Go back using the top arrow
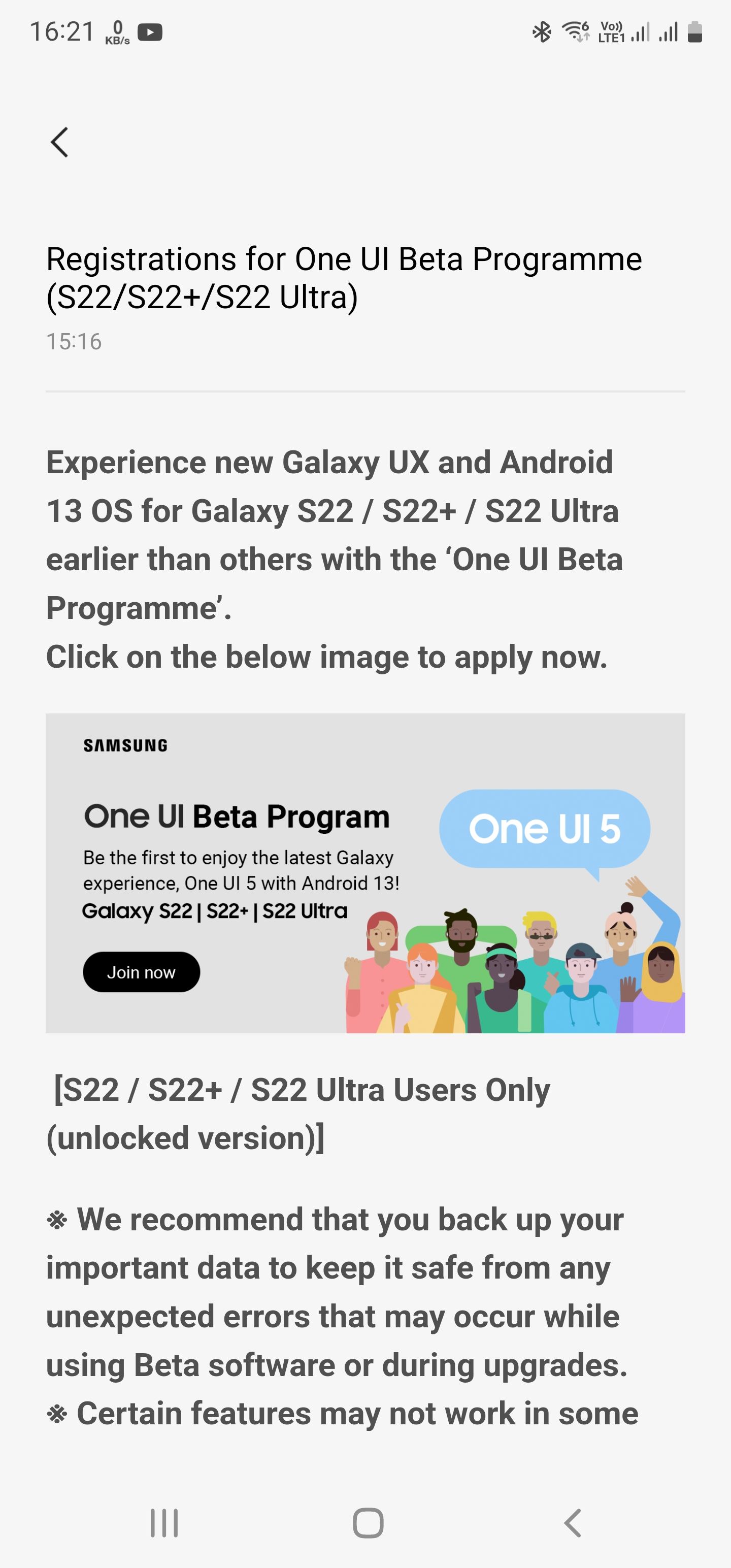The width and height of the screenshot is (731, 1568). (x=60, y=143)
